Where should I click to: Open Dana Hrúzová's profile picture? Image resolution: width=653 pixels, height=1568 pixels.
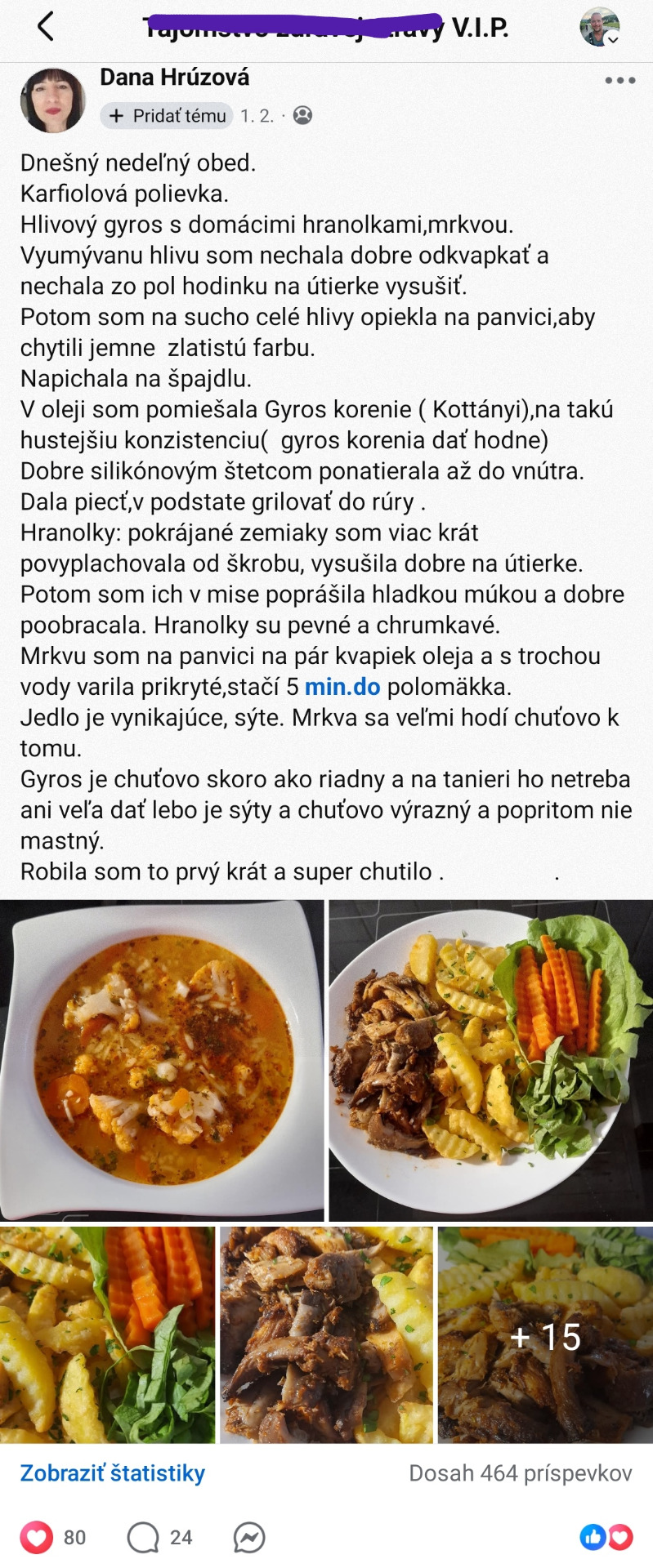point(52,101)
